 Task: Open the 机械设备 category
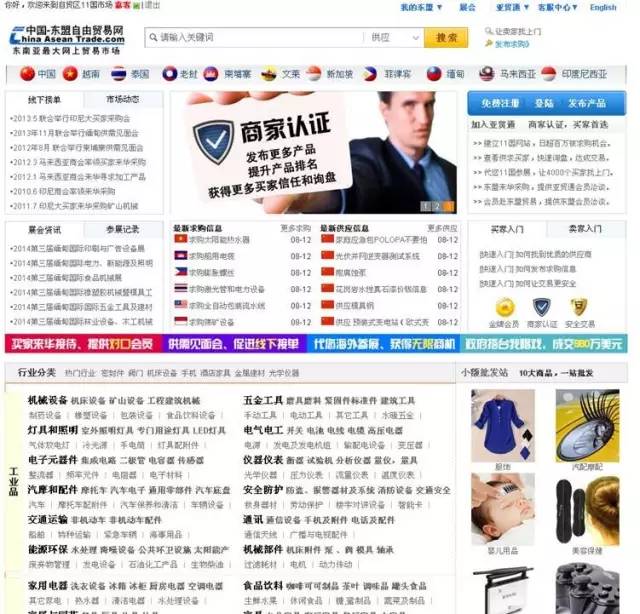[x=47, y=400]
